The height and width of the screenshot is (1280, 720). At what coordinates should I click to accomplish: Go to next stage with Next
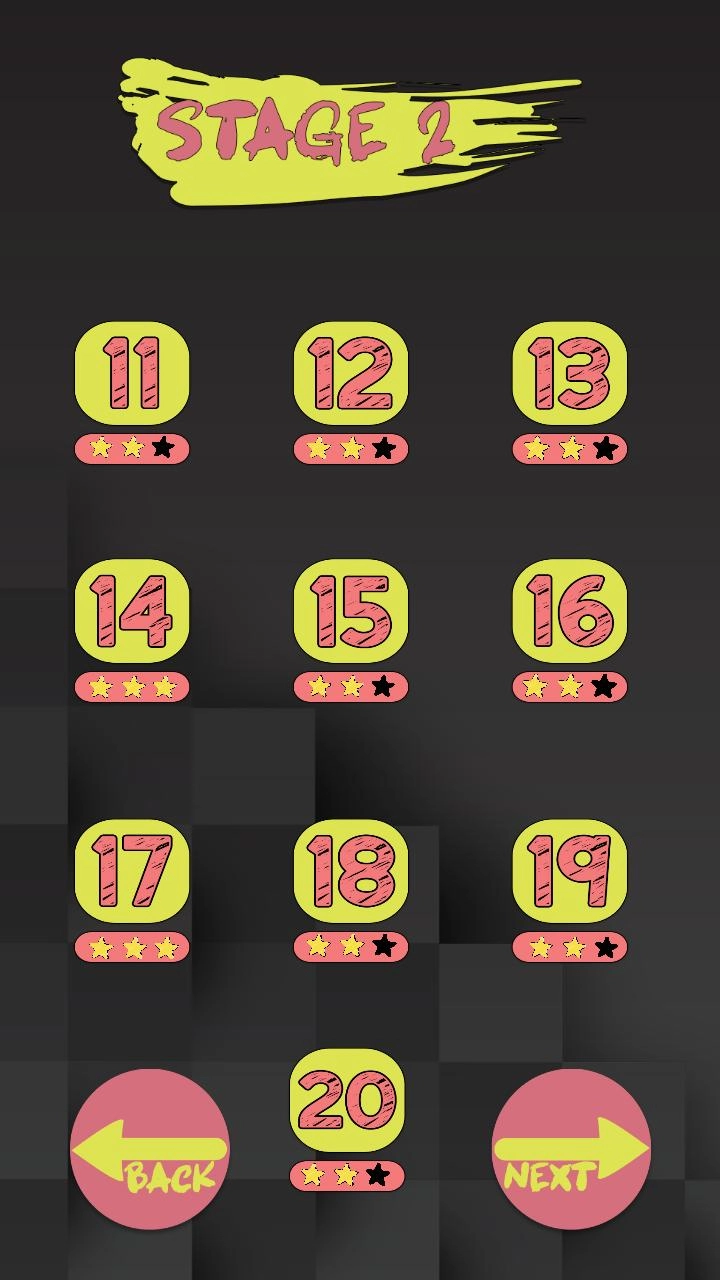[571, 1150]
